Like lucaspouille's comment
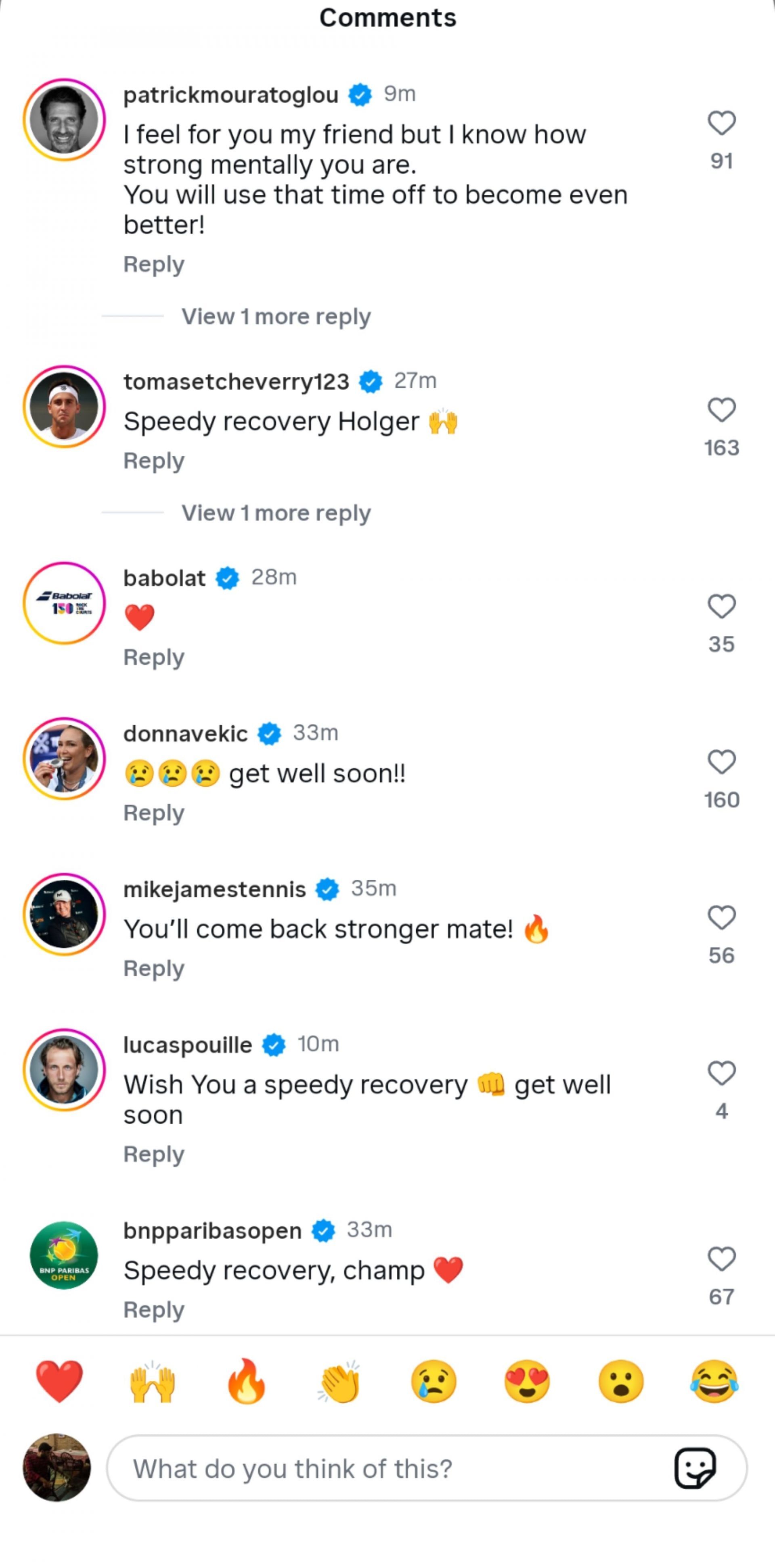The width and height of the screenshot is (775, 1568). [721, 1074]
